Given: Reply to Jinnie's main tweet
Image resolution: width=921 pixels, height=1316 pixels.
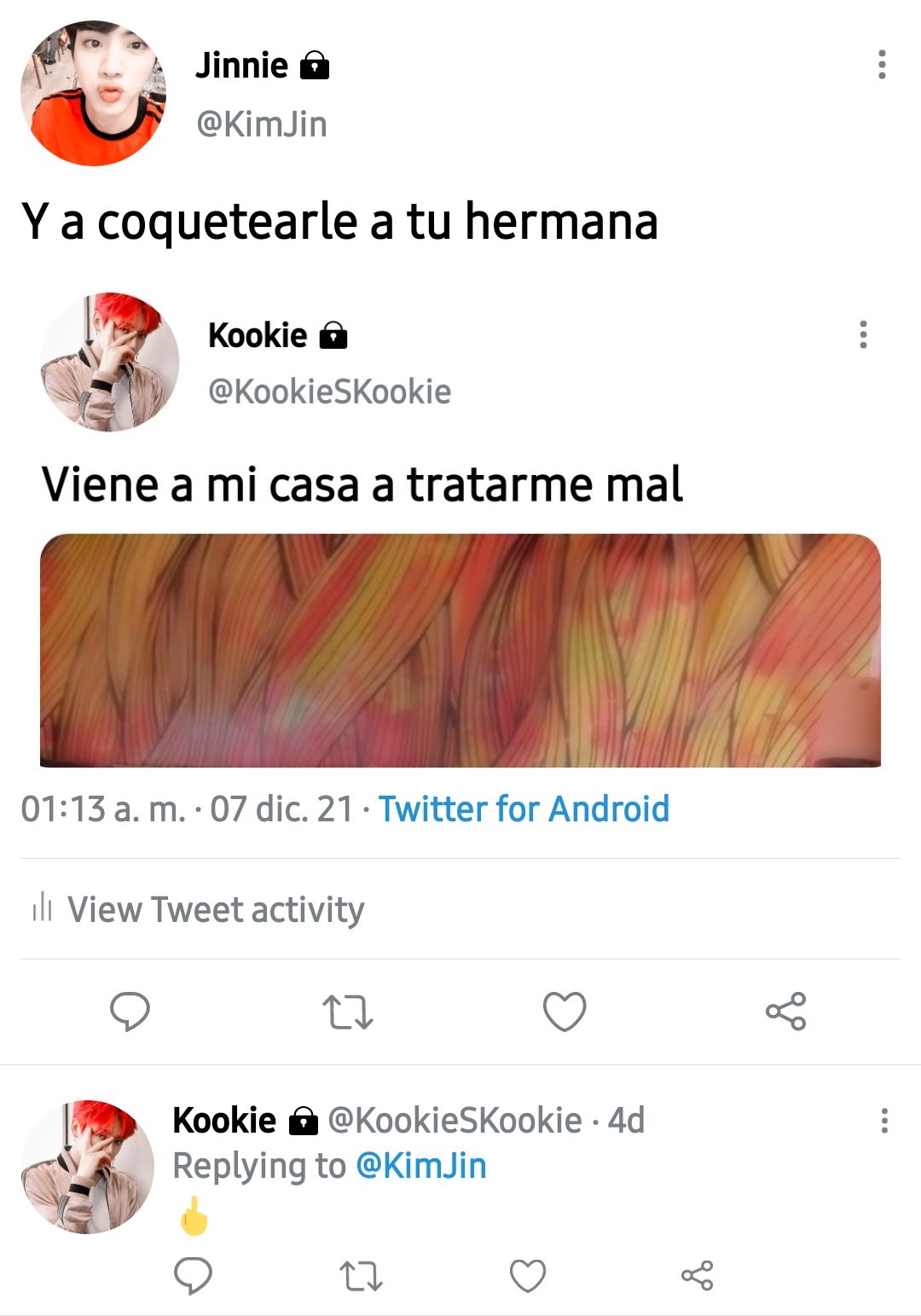Looking at the screenshot, I should (130, 1012).
